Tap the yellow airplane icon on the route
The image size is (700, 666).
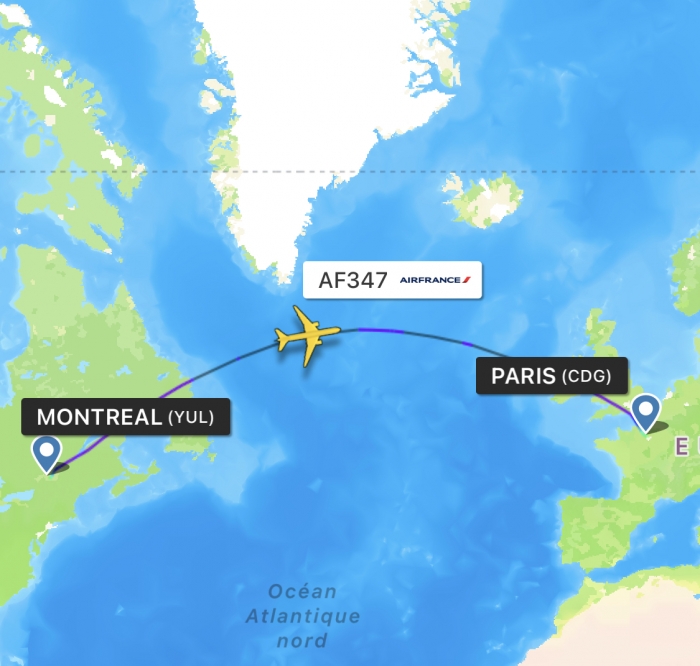coord(308,336)
